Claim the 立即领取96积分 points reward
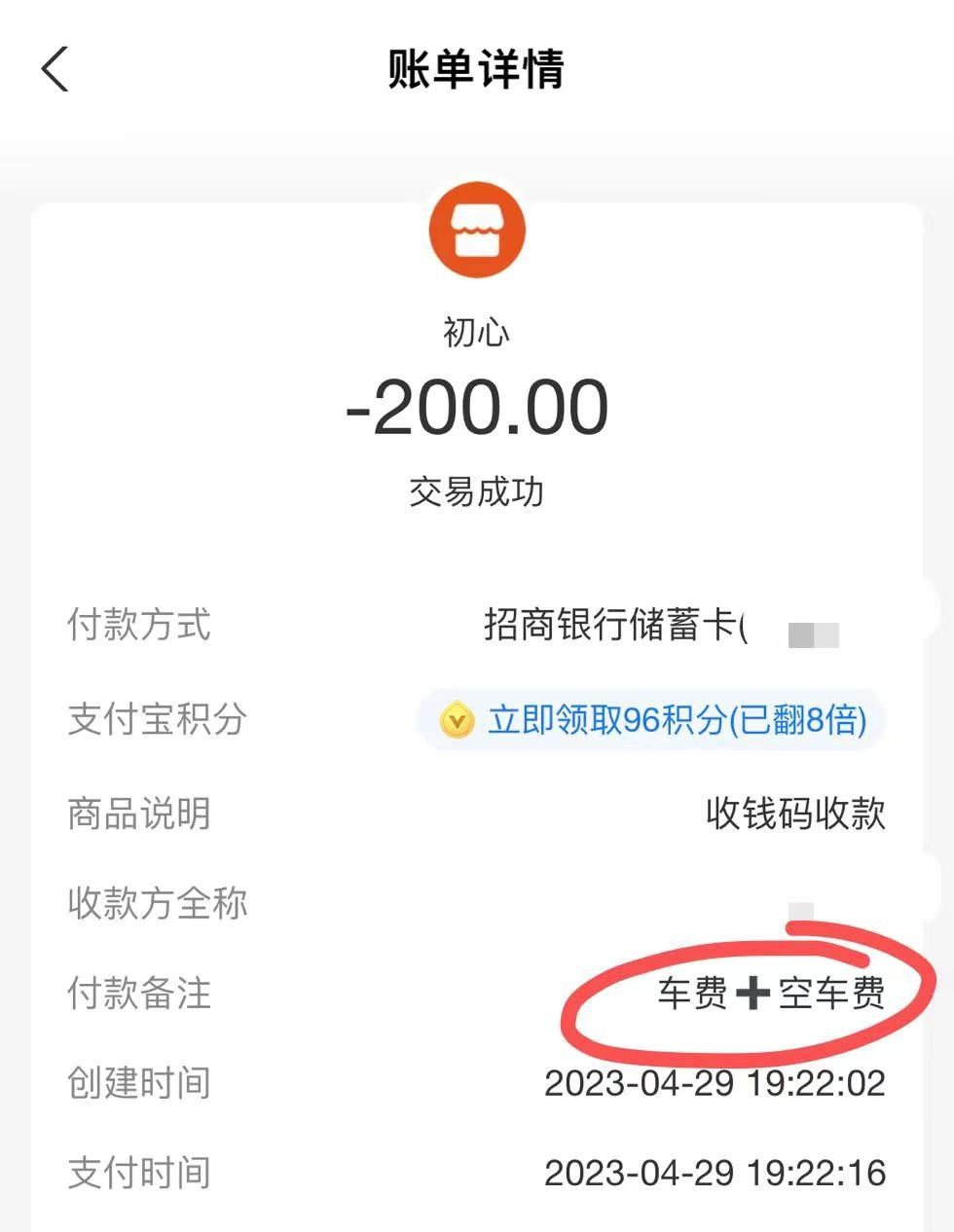Viewport: 954px width, 1232px height. (653, 720)
